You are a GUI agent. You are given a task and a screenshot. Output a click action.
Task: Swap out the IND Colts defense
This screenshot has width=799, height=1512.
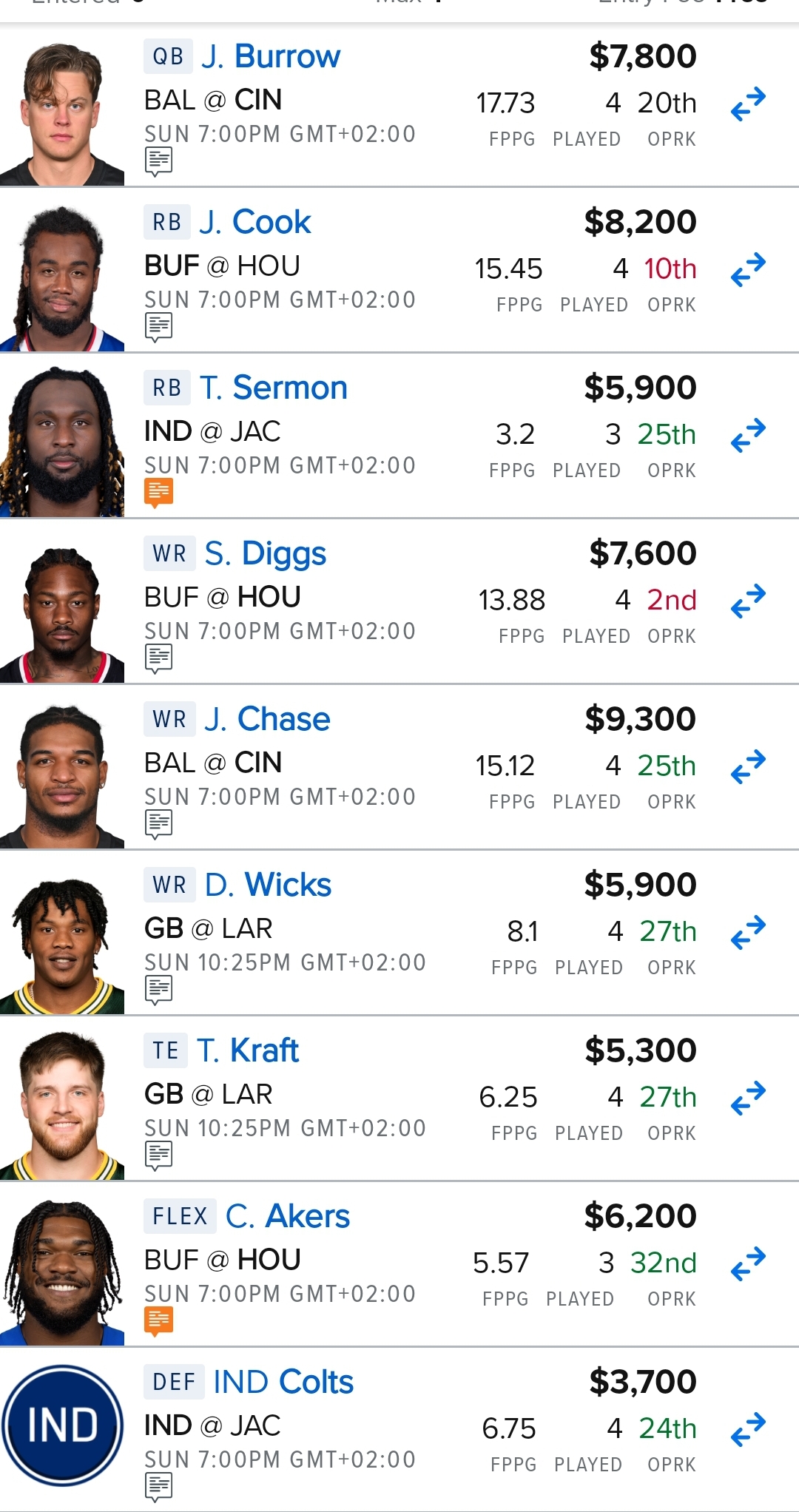point(748,1430)
